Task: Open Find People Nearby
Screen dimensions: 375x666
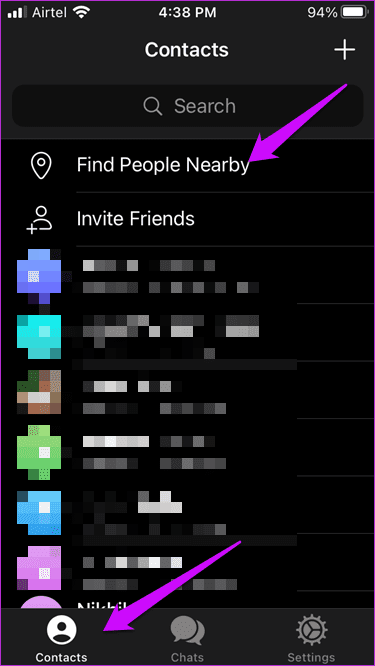Action: pos(188,164)
